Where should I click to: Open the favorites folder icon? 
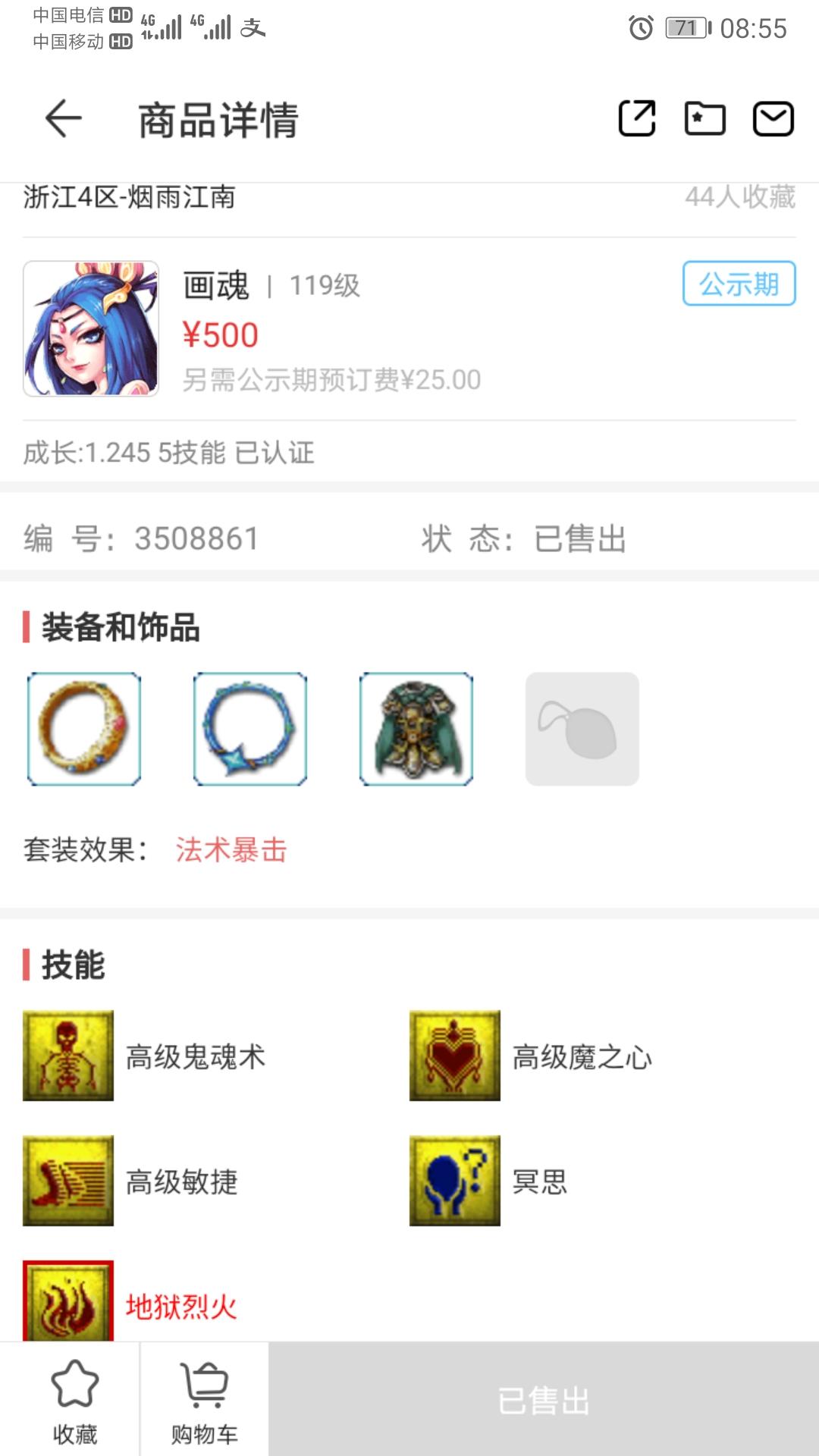tap(704, 119)
